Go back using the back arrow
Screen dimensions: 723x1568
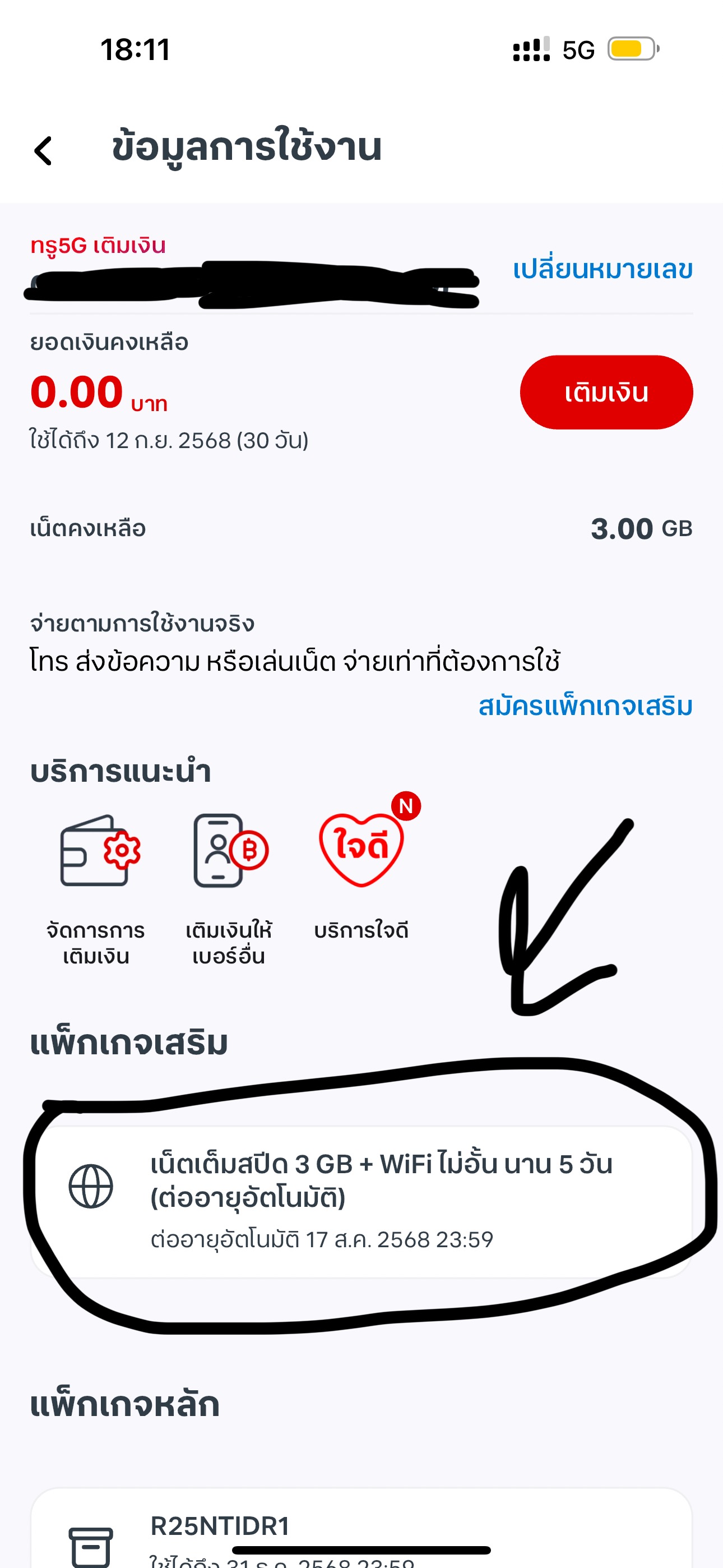click(43, 150)
